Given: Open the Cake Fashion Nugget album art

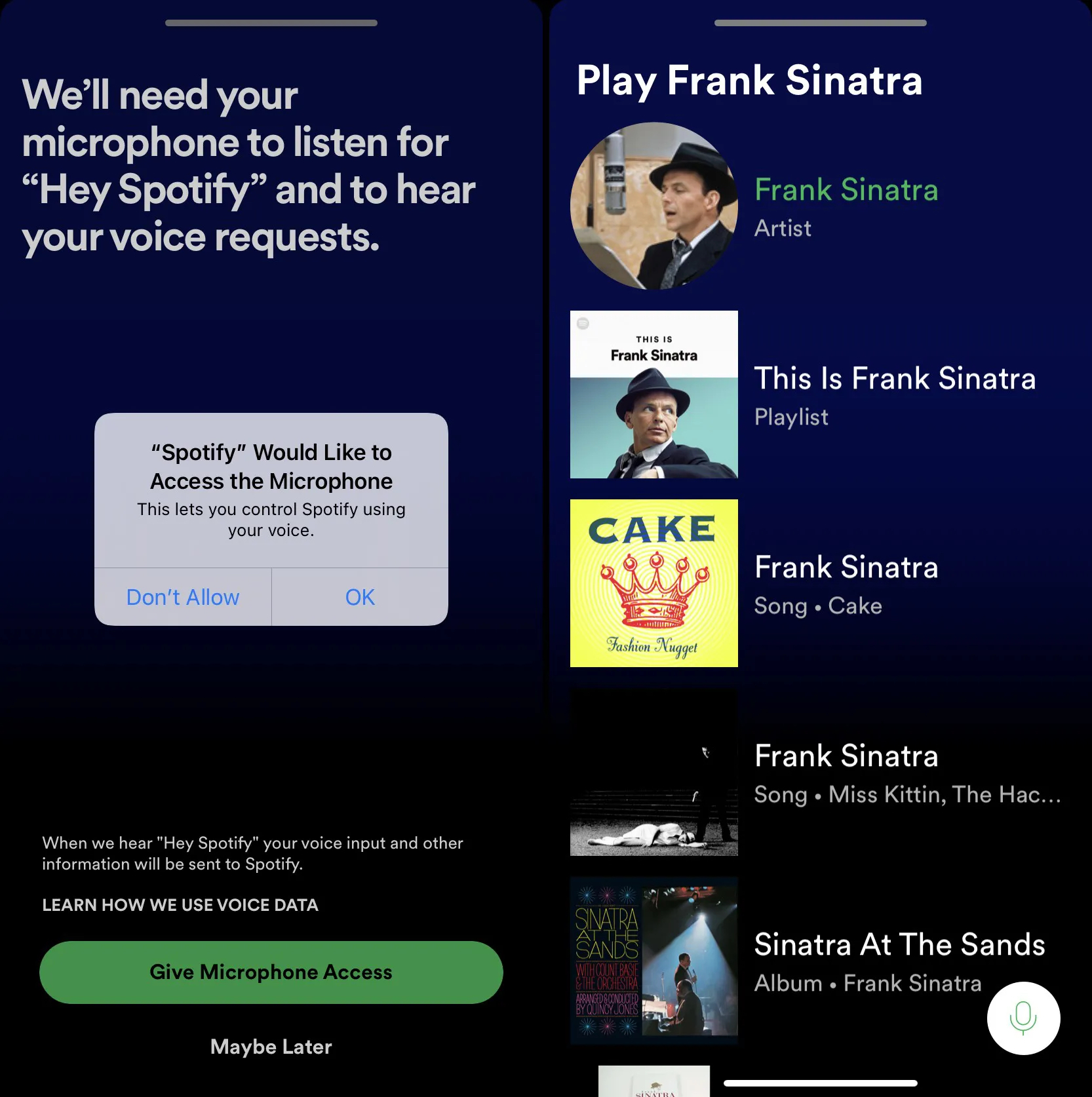Looking at the screenshot, I should [653, 582].
